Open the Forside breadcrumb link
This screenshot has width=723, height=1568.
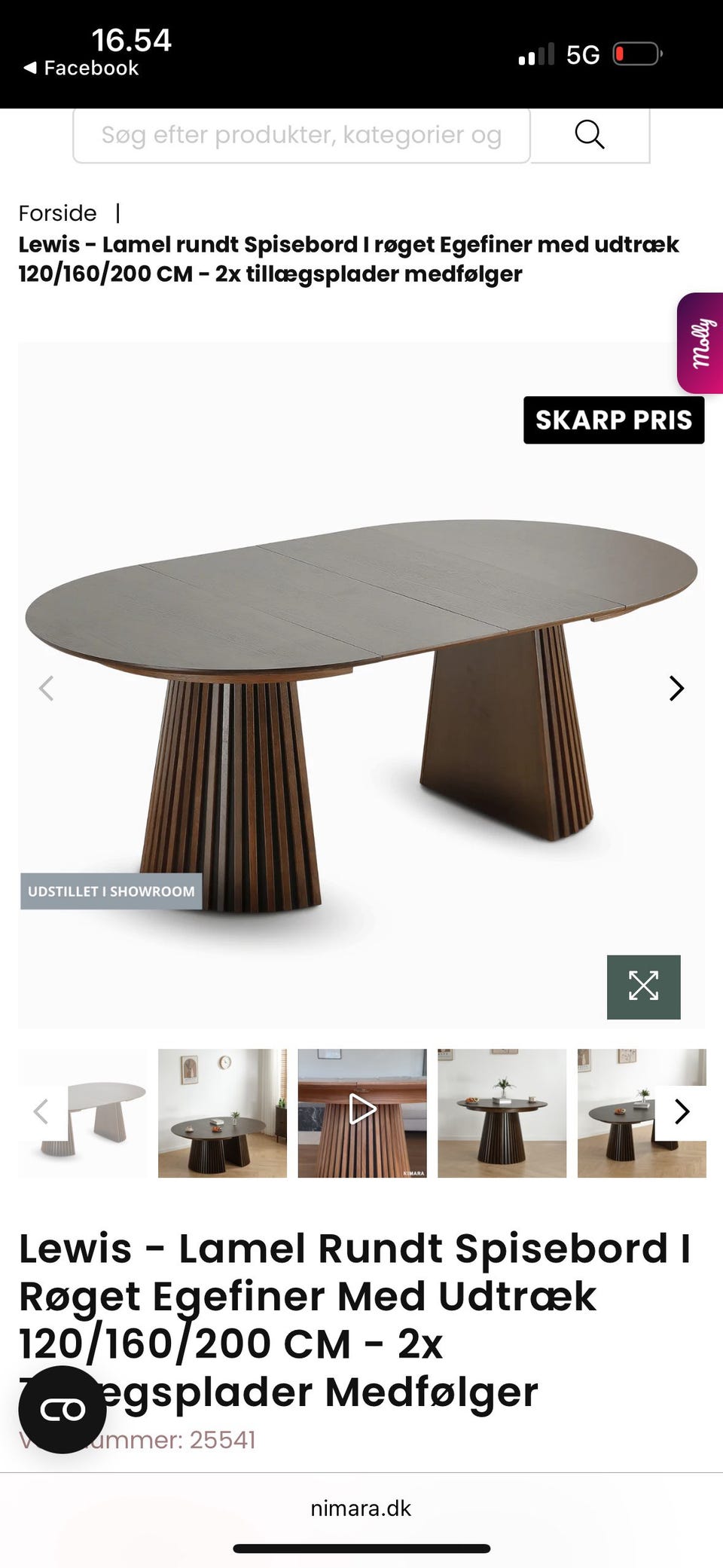point(56,213)
